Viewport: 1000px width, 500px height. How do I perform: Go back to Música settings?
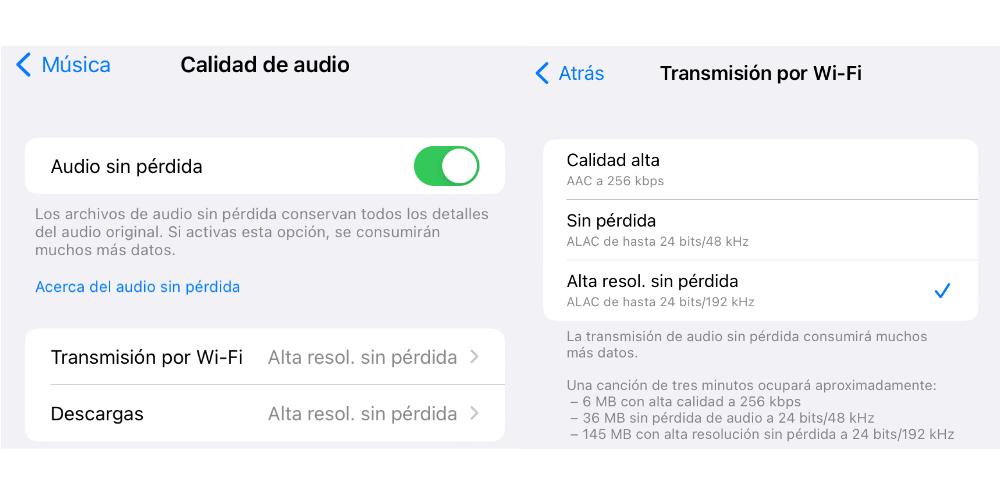point(64,66)
